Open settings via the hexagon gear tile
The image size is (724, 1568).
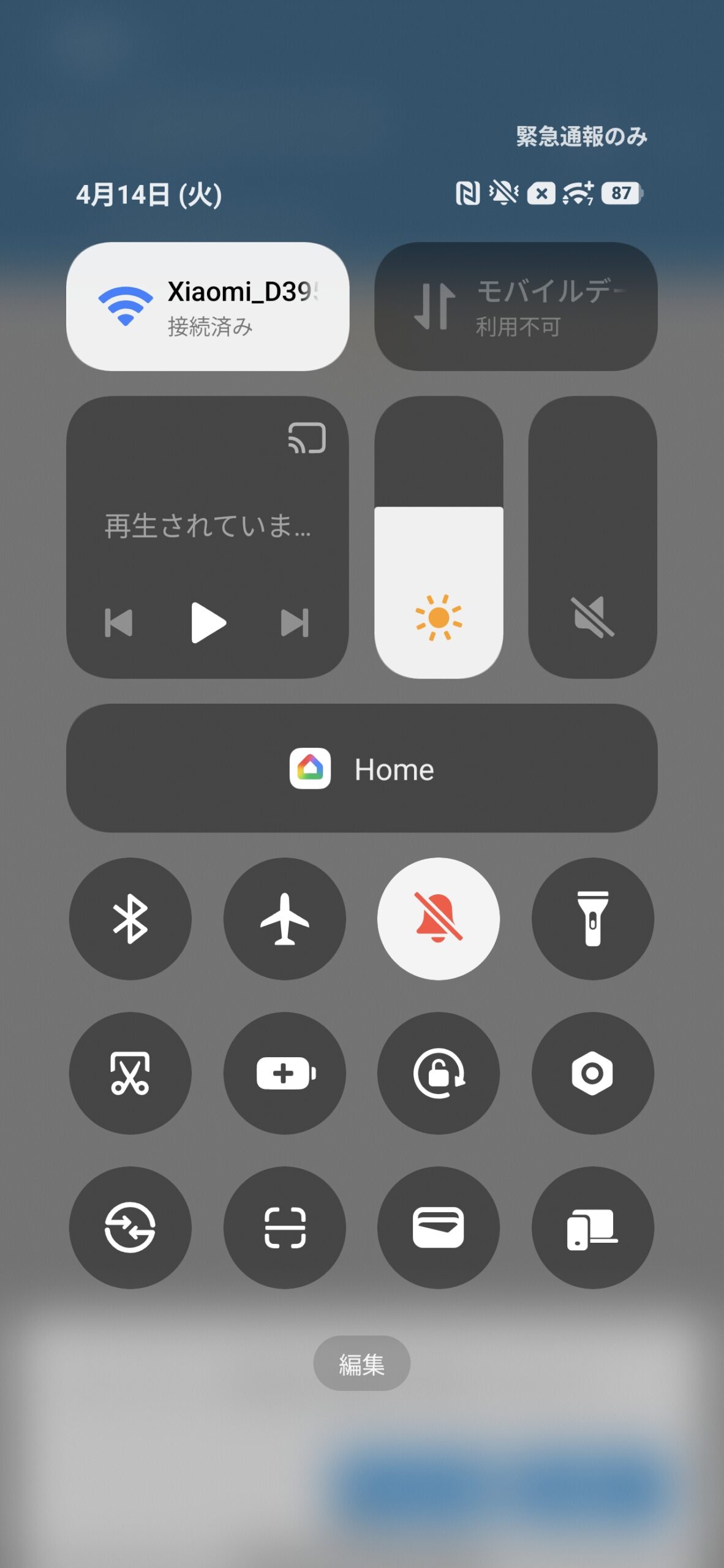point(592,1073)
